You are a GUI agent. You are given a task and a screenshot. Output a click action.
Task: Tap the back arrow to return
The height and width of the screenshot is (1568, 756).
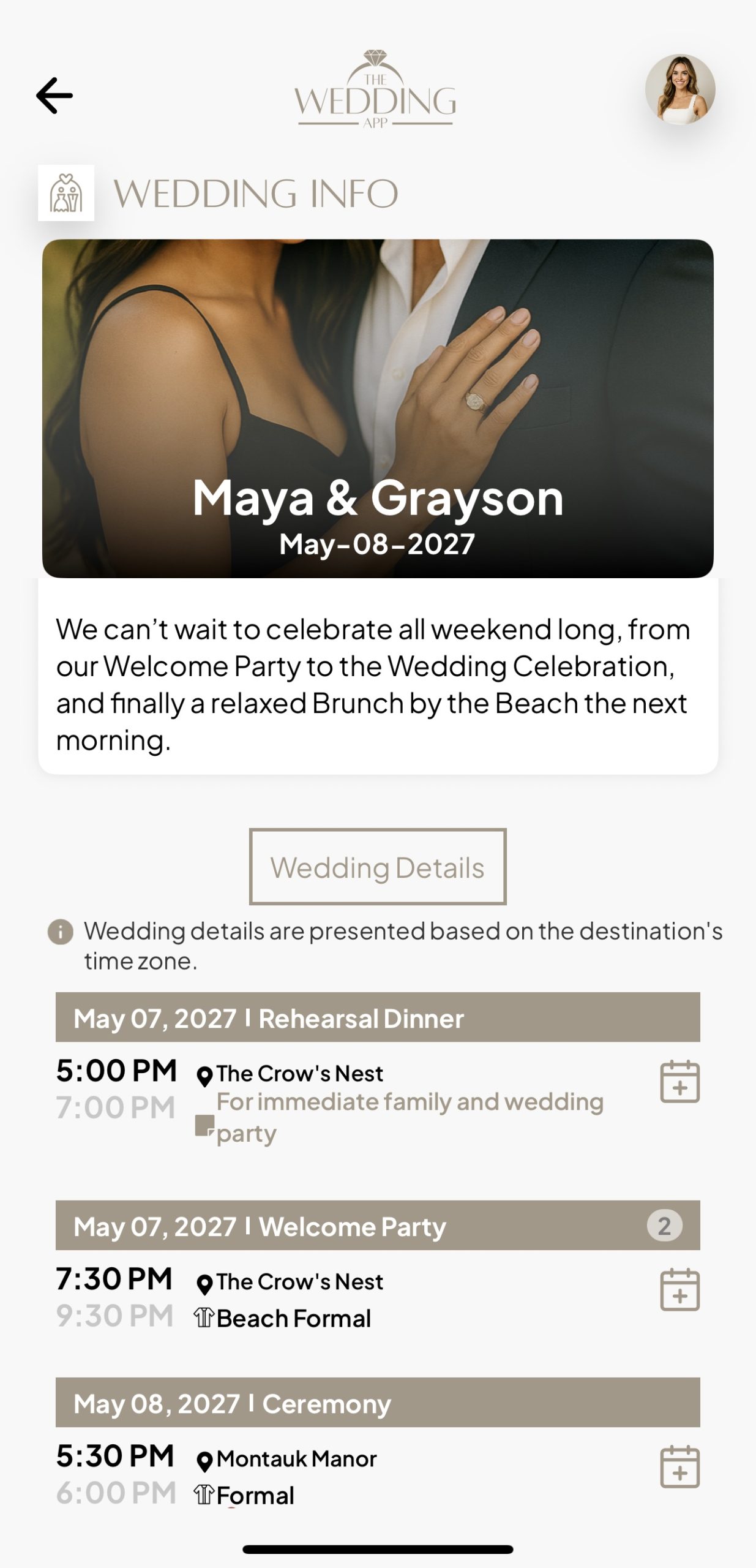click(x=54, y=94)
